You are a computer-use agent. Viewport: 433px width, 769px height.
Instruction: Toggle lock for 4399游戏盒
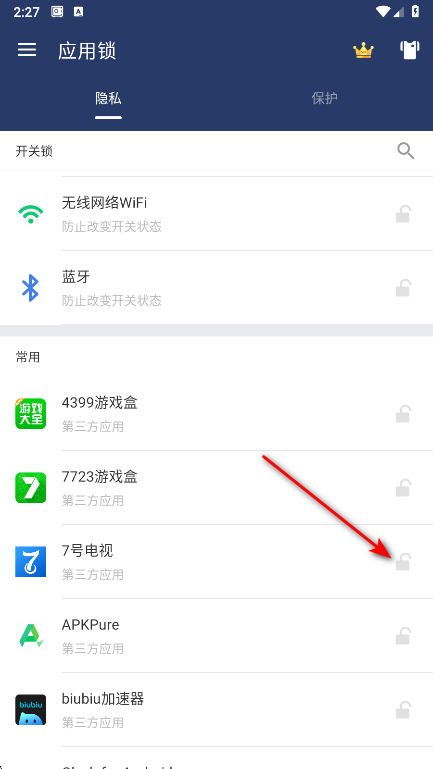(x=403, y=414)
